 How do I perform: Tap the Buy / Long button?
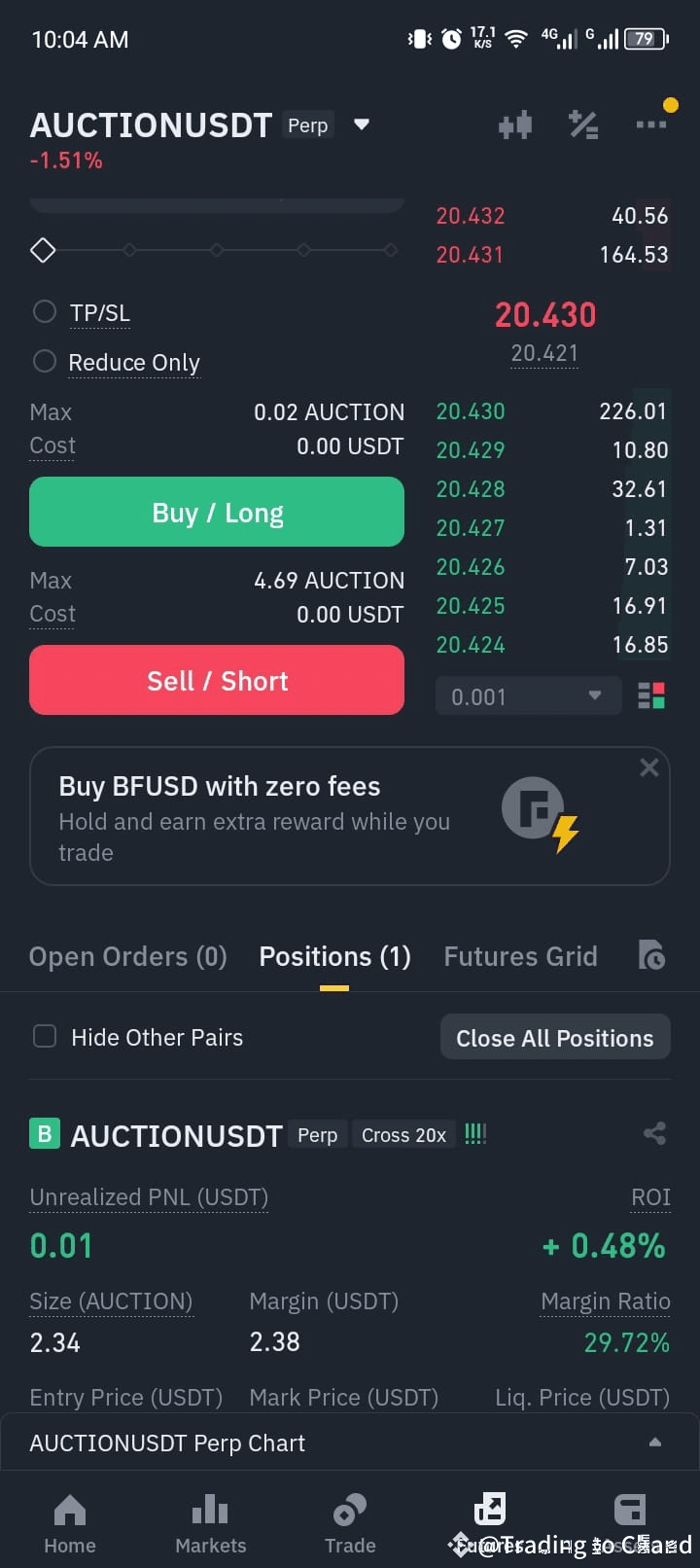point(217,512)
